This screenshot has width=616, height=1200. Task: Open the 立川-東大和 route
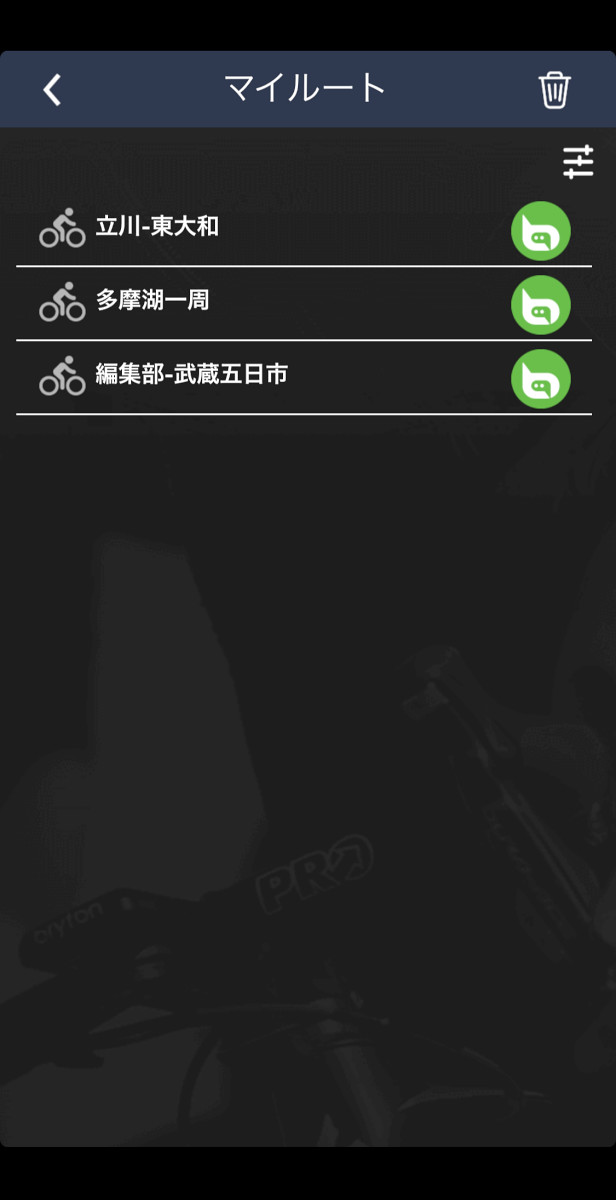pyautogui.click(x=157, y=227)
